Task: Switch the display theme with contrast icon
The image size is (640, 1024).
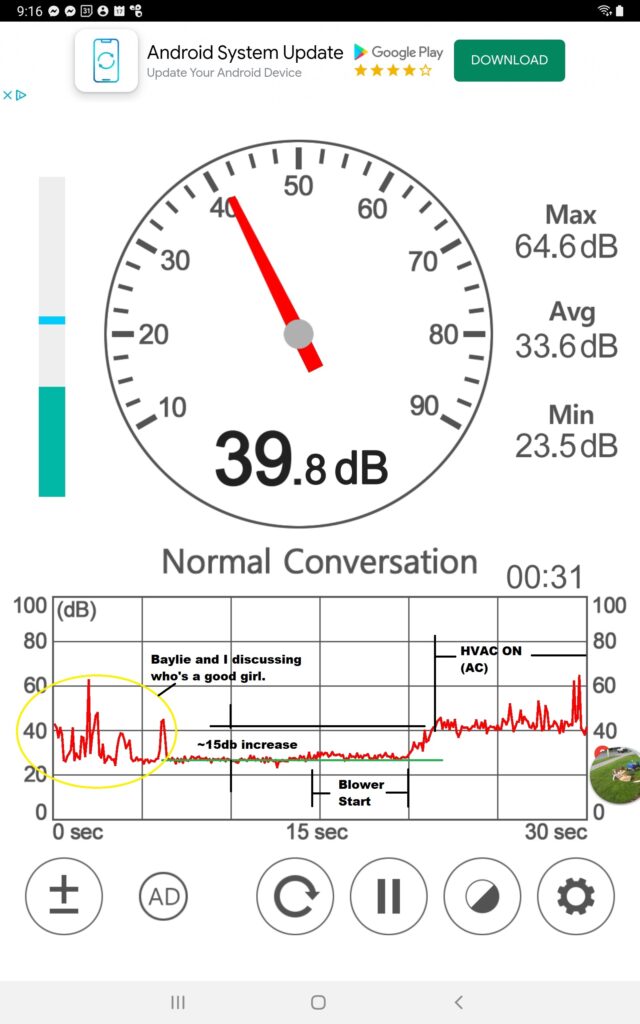Action: [482, 896]
